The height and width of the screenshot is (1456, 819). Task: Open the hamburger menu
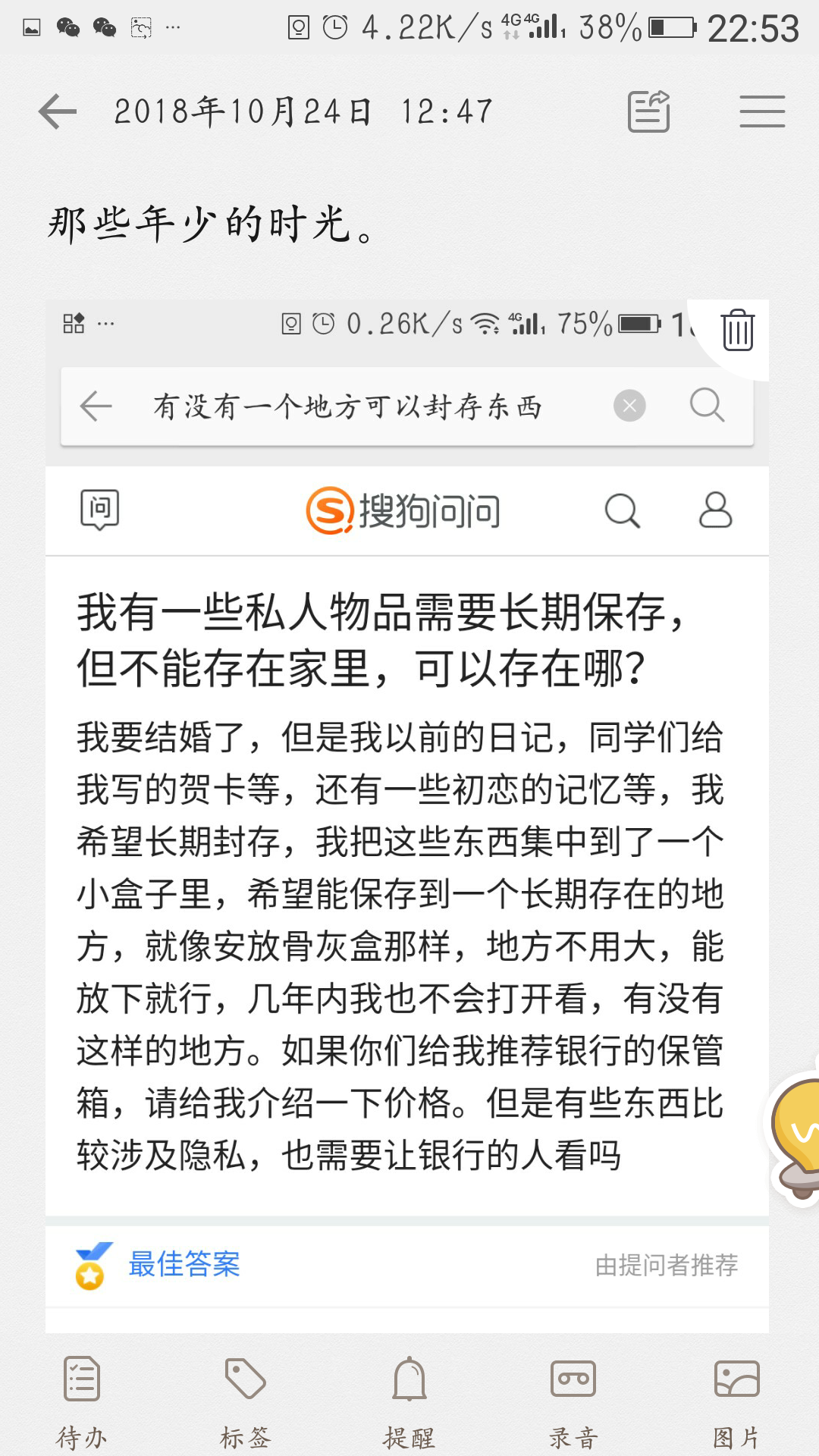point(762,112)
